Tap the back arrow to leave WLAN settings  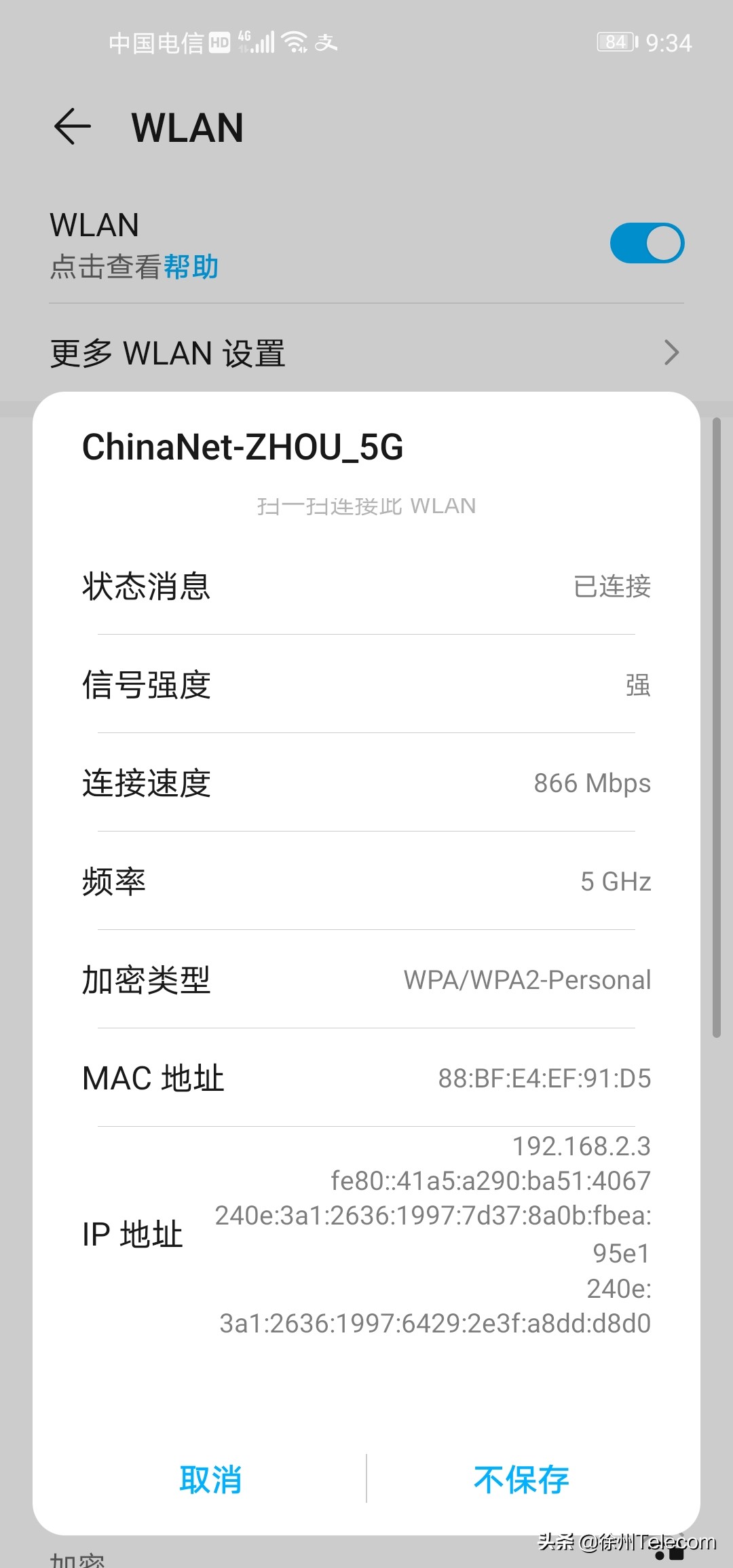[x=71, y=128]
